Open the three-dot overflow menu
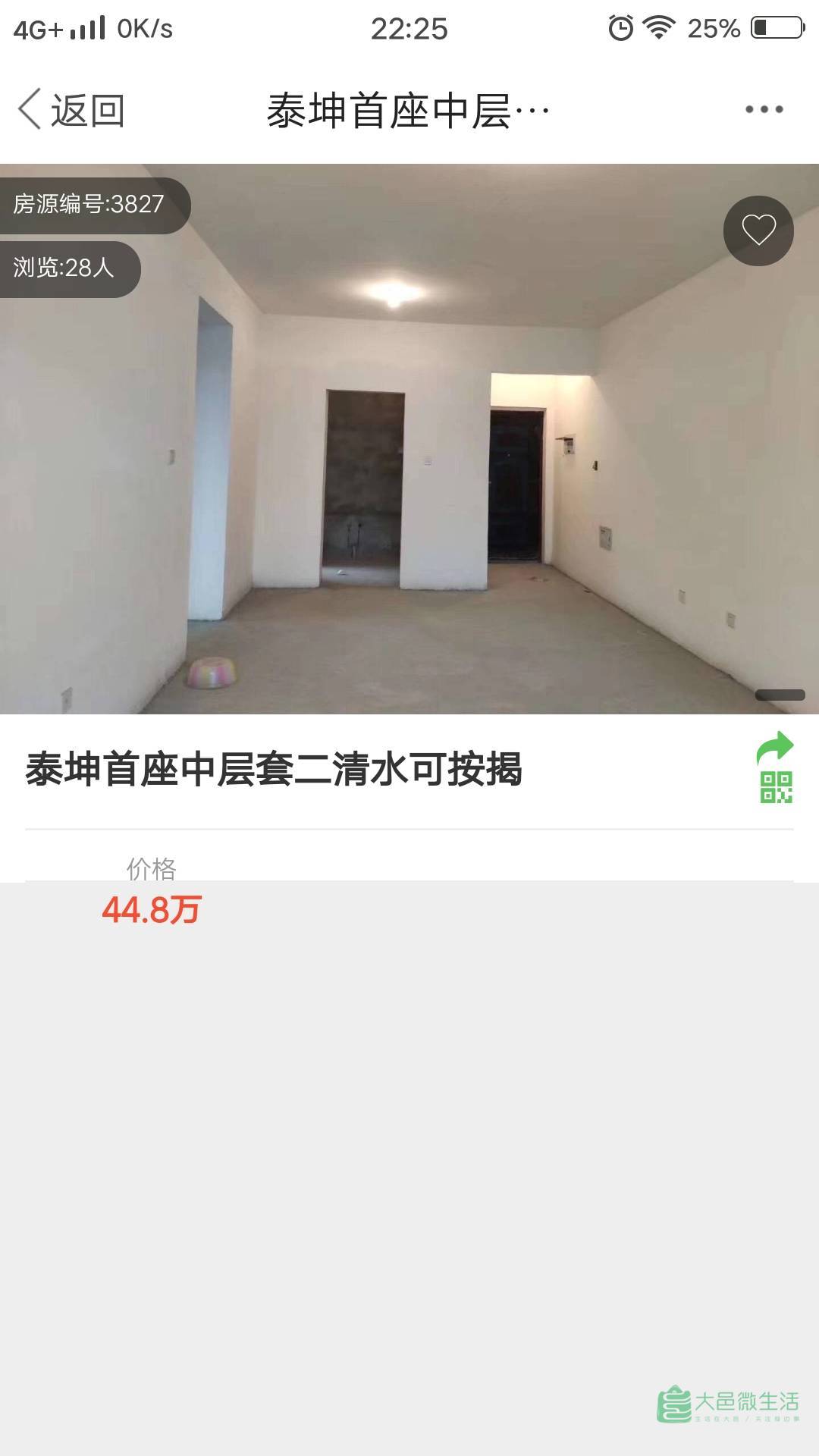The height and width of the screenshot is (1456, 819). pyautogui.click(x=764, y=109)
